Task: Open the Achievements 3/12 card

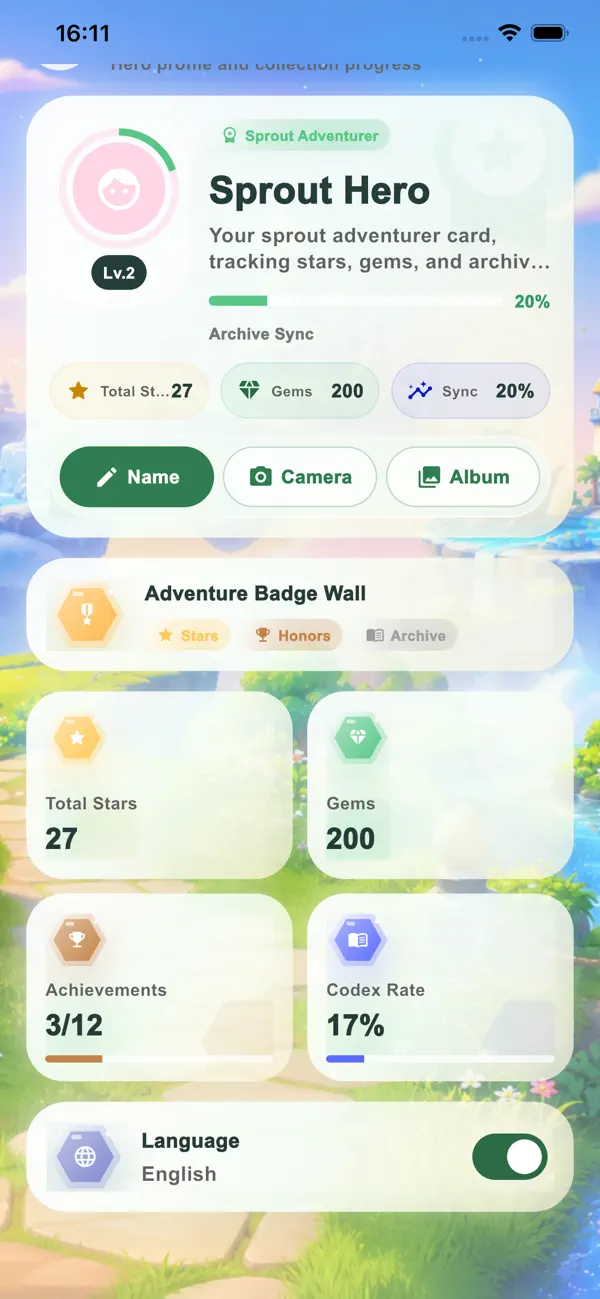Action: tap(159, 987)
